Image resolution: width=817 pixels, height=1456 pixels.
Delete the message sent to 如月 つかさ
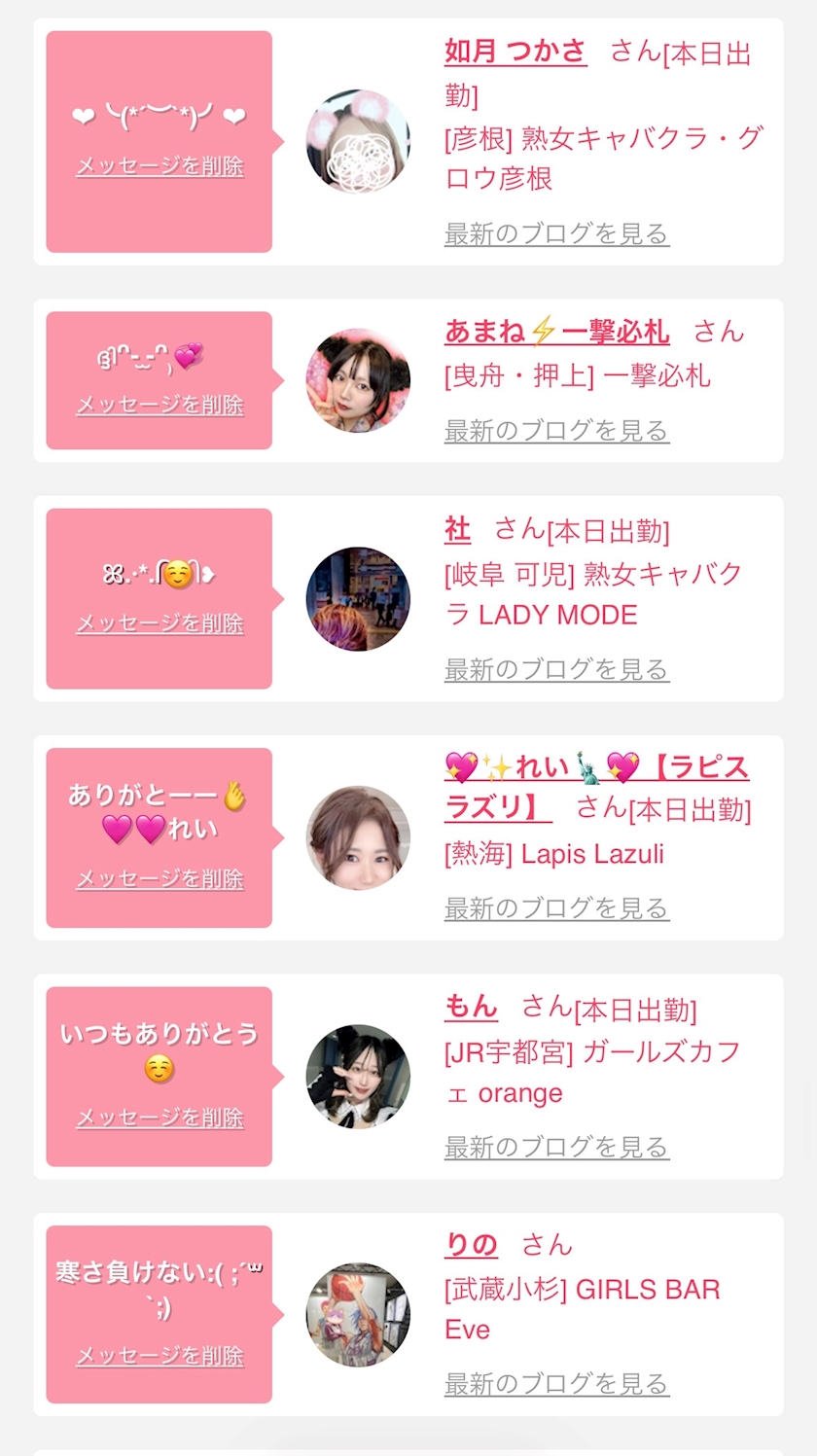[x=160, y=166]
